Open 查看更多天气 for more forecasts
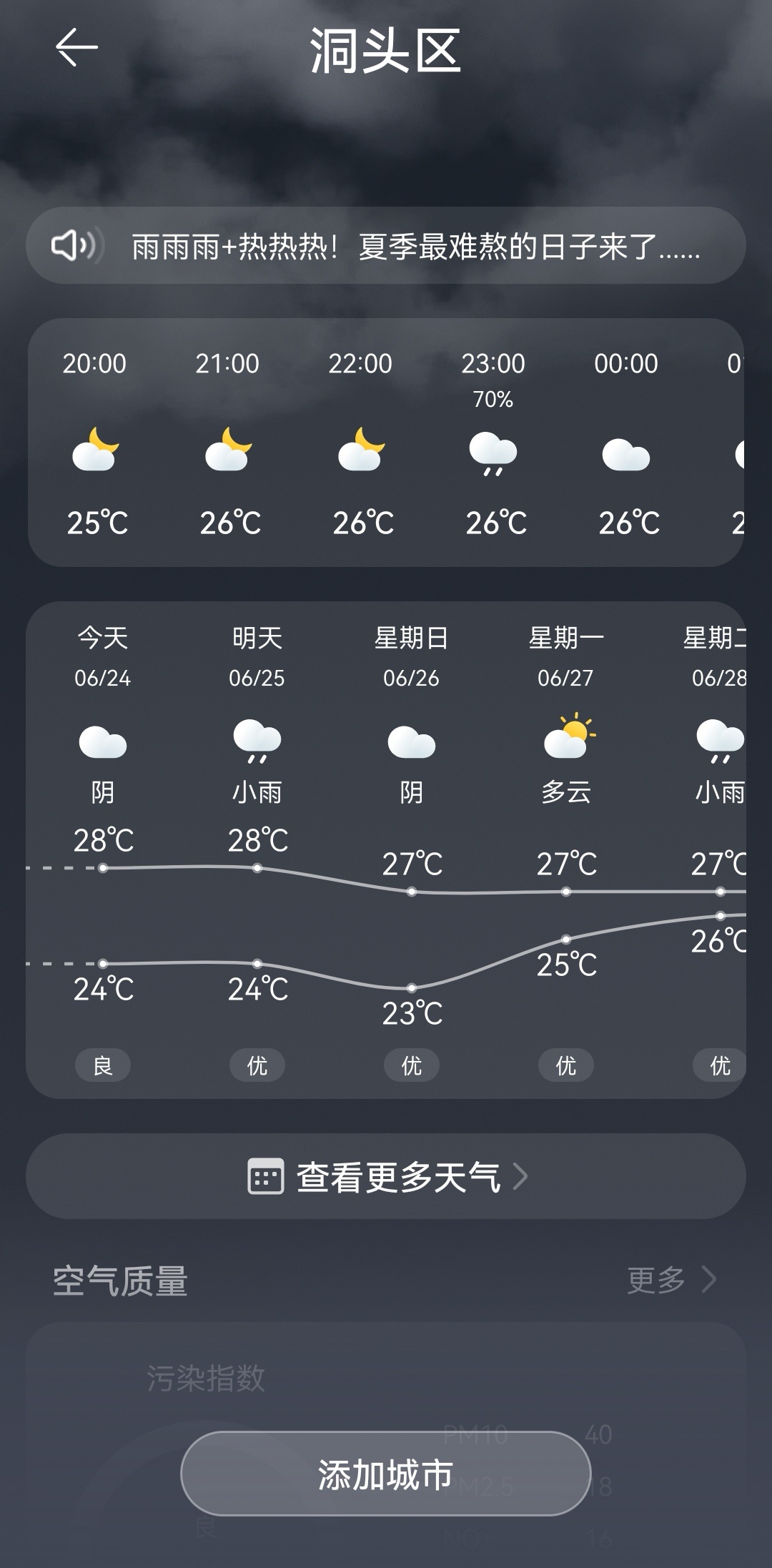The width and height of the screenshot is (772, 1568). point(386,1176)
